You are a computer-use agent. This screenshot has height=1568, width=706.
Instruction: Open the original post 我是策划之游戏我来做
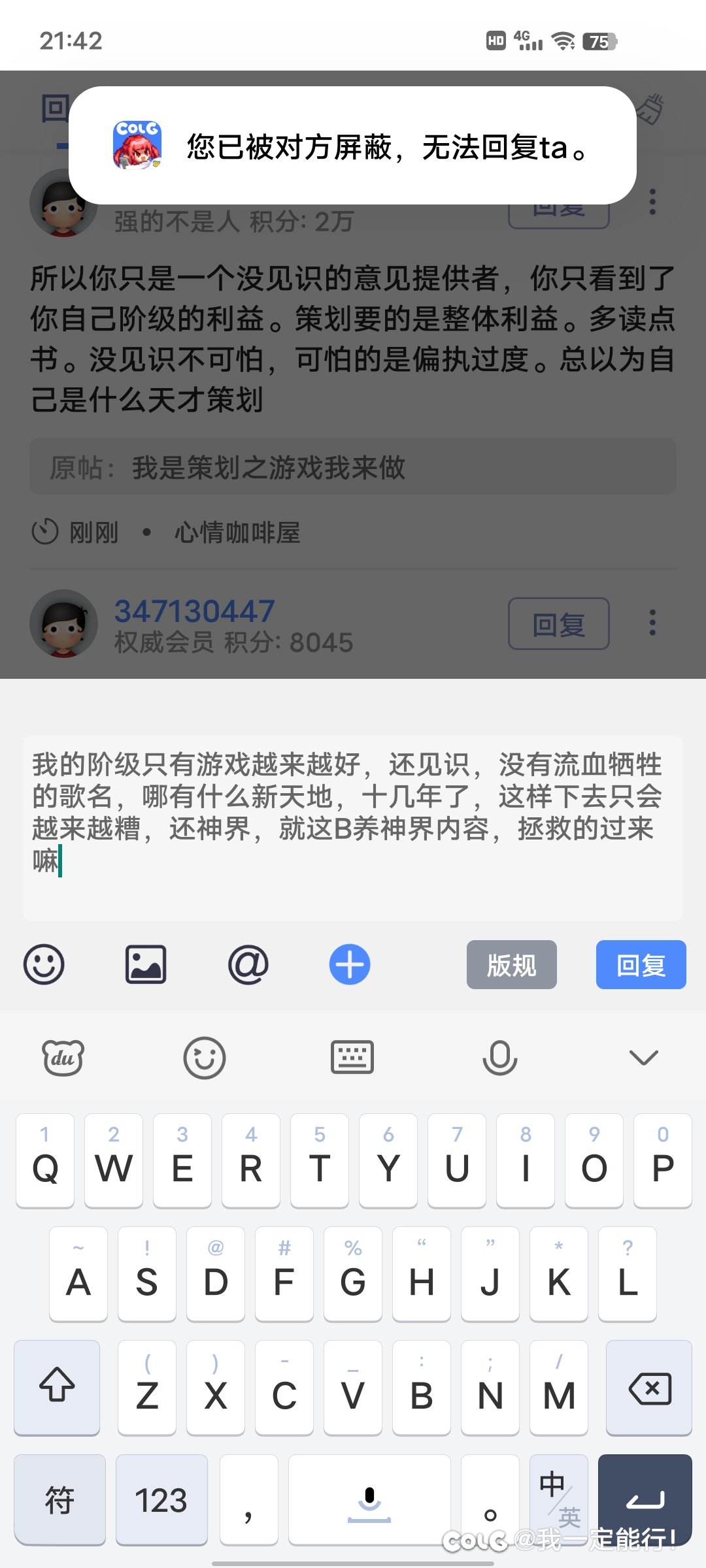click(353, 466)
